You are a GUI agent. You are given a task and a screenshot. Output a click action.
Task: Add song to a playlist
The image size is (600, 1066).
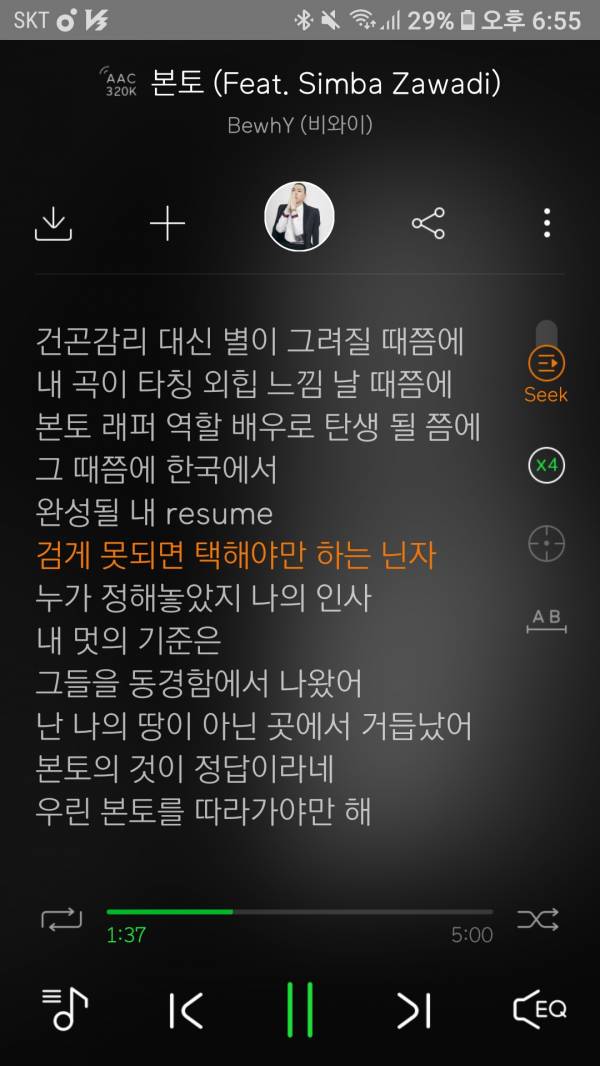(x=167, y=223)
